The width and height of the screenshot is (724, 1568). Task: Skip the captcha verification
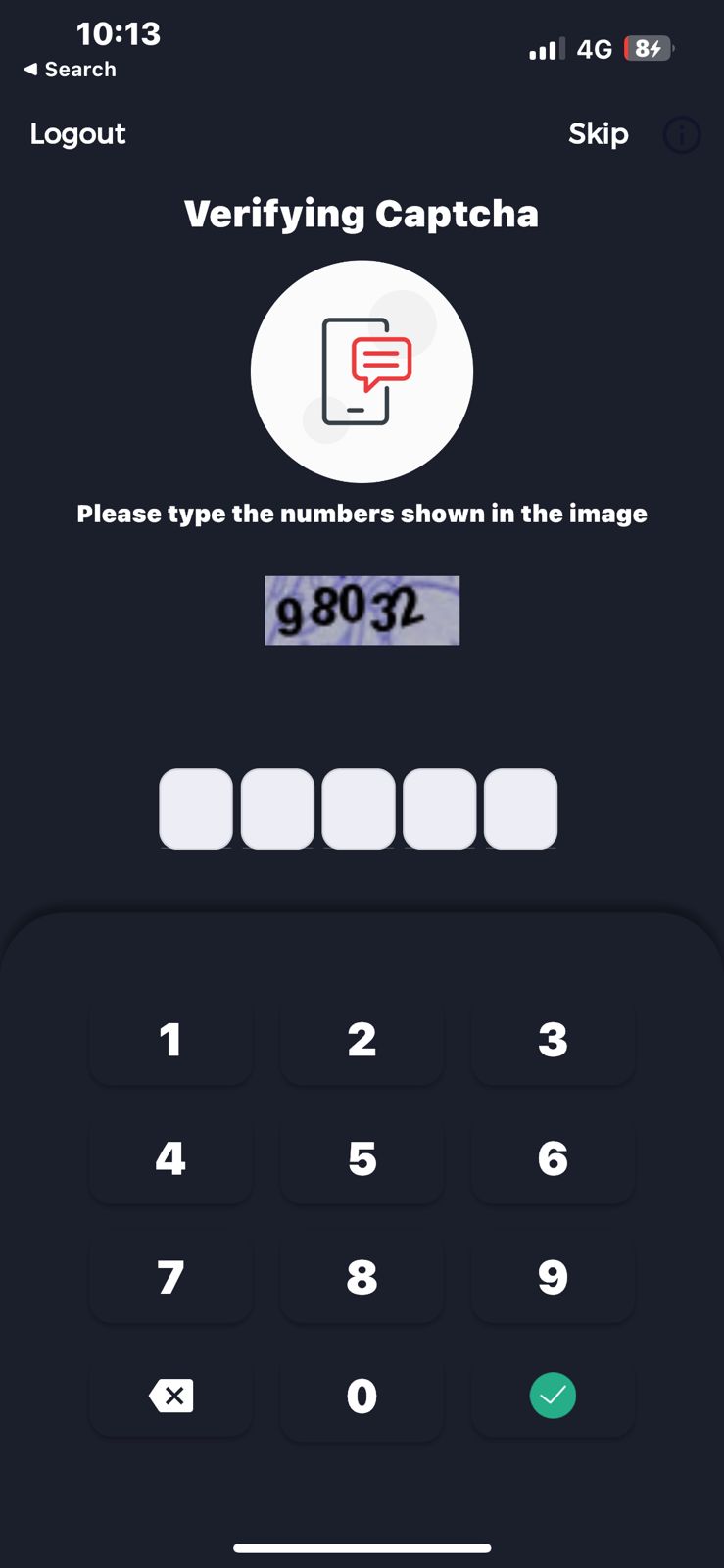click(598, 134)
